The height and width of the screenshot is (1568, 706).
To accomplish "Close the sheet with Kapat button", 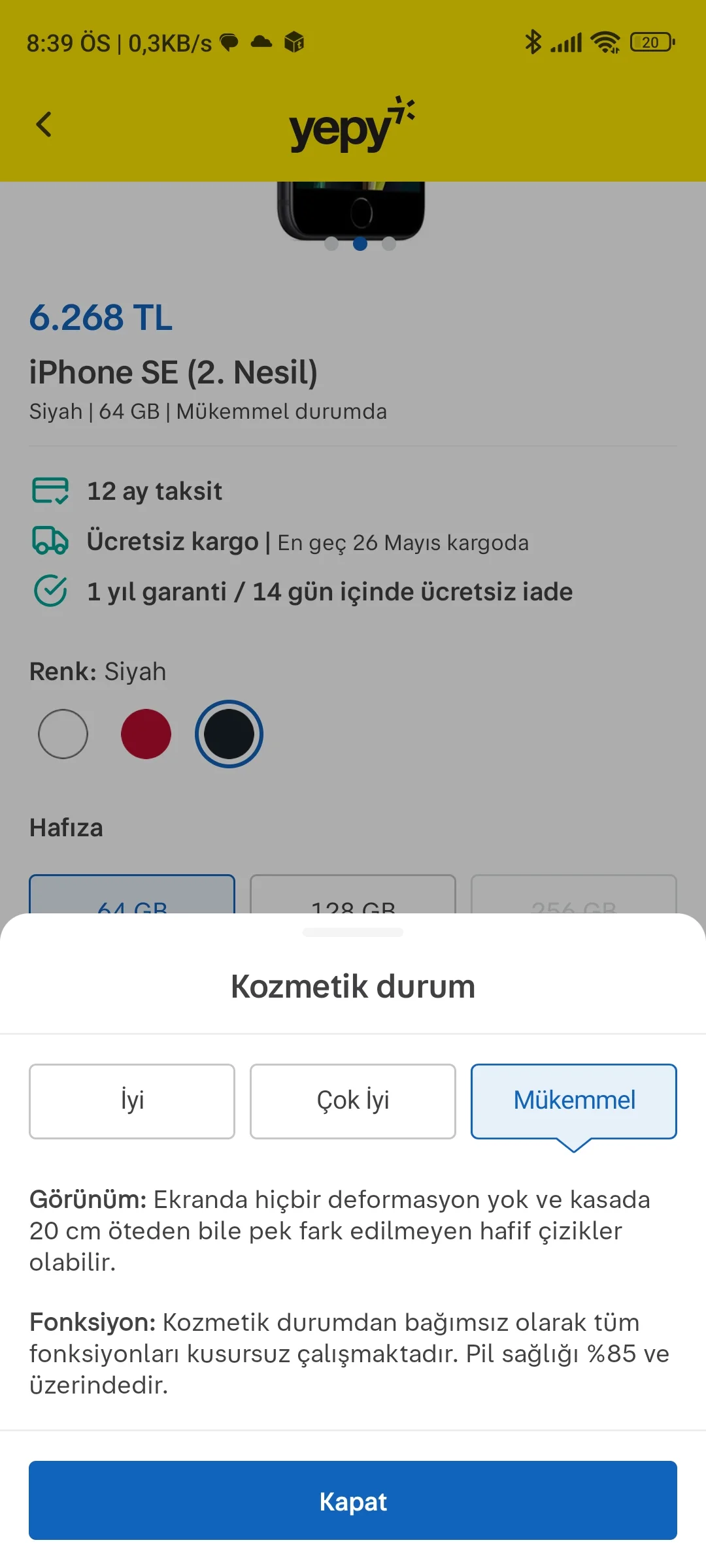I will click(x=353, y=1501).
